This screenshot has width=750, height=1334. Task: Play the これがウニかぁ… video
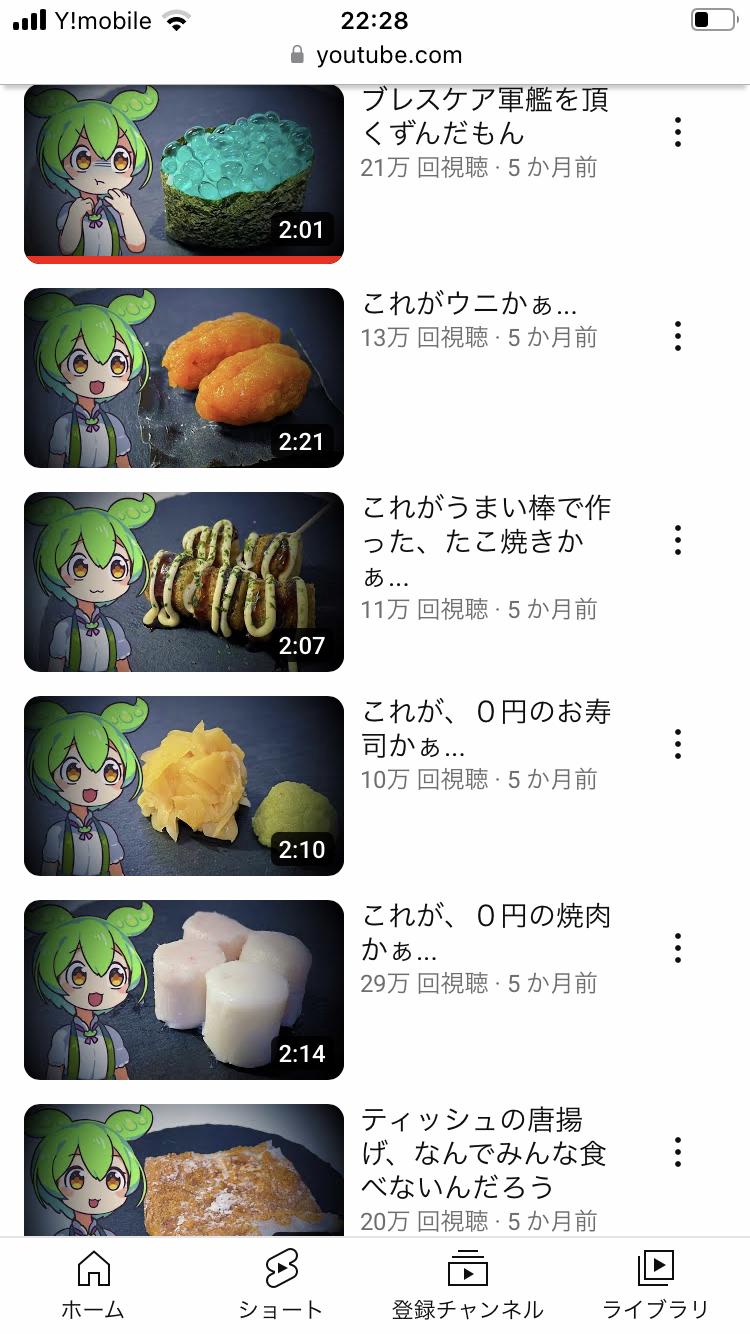(184, 378)
